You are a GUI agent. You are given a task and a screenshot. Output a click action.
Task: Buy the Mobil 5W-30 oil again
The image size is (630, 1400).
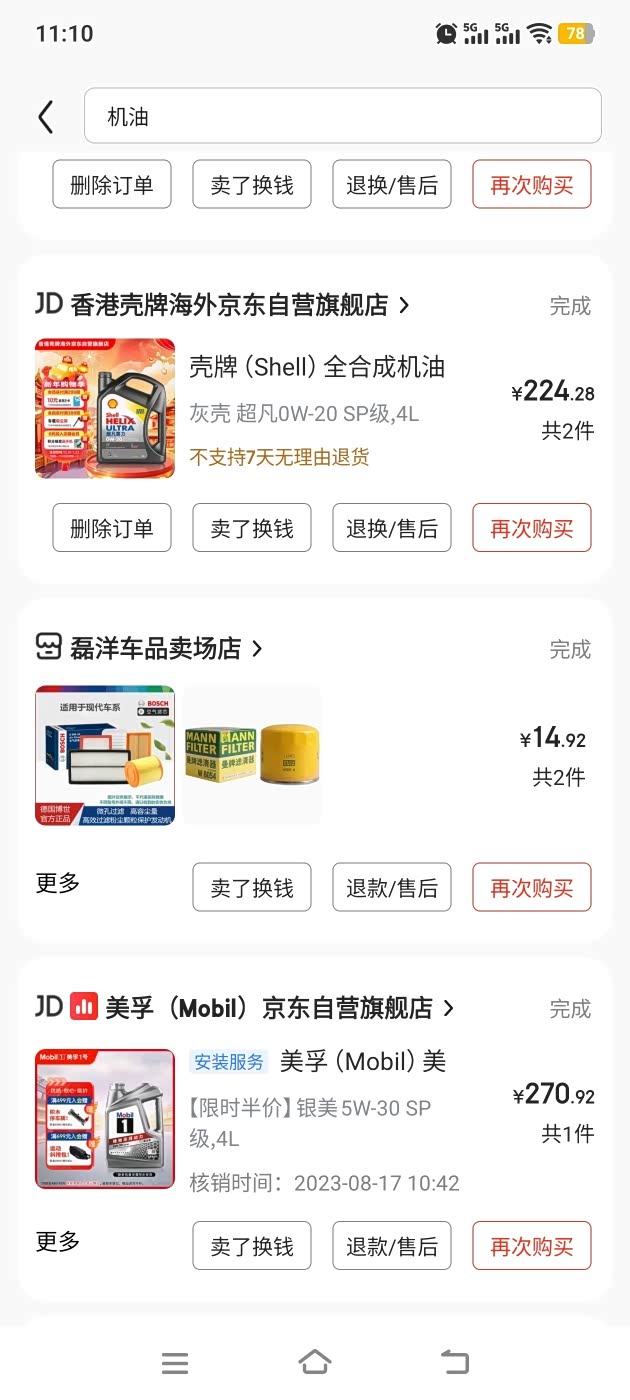click(532, 1246)
